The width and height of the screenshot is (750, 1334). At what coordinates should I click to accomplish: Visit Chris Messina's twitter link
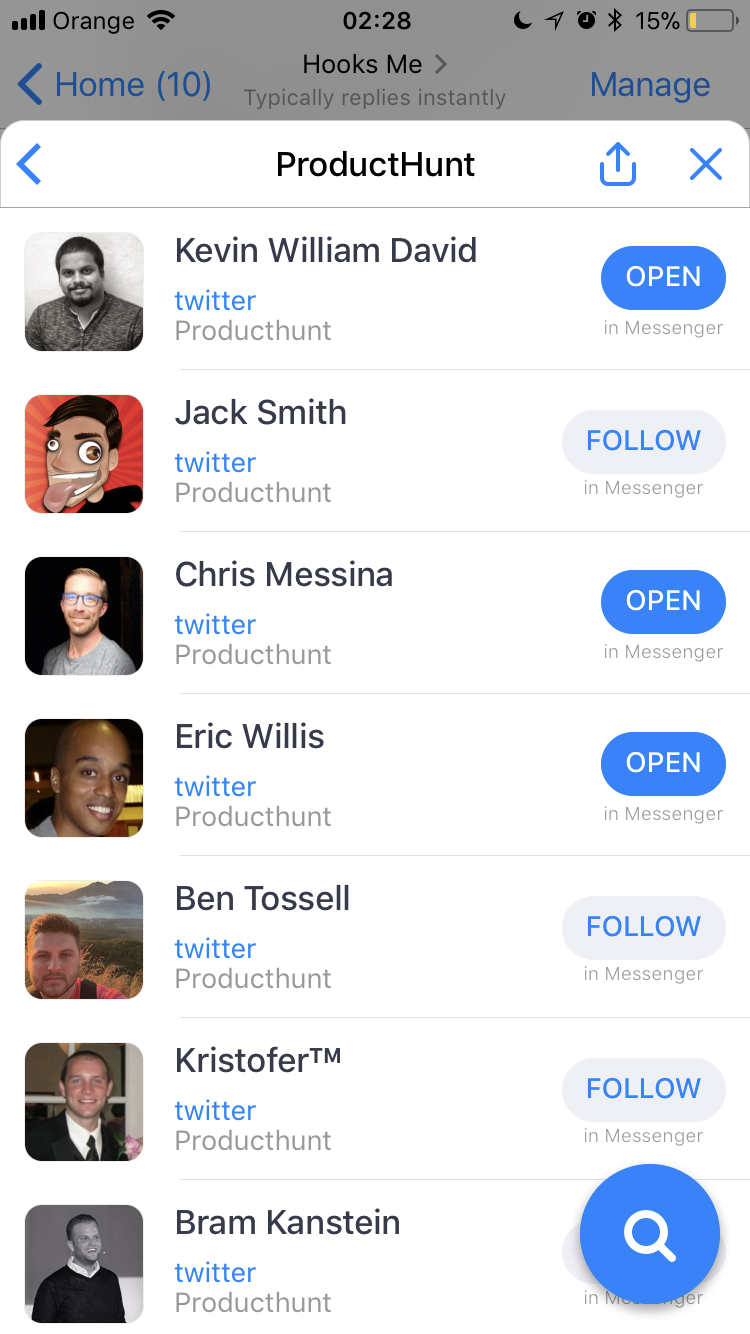[x=215, y=625]
